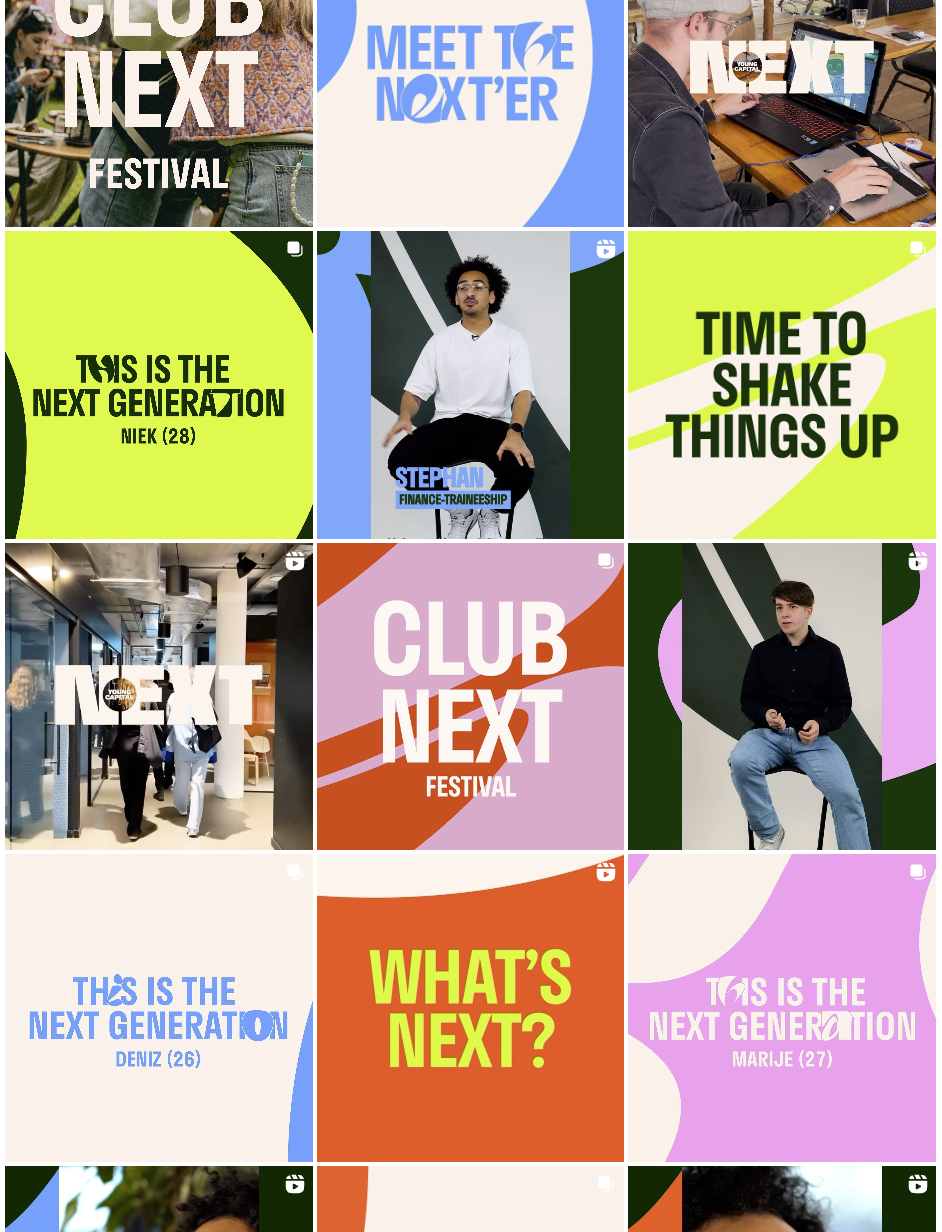View the Club Next Festival photo in the top row
The image size is (942, 1232).
pos(158,110)
